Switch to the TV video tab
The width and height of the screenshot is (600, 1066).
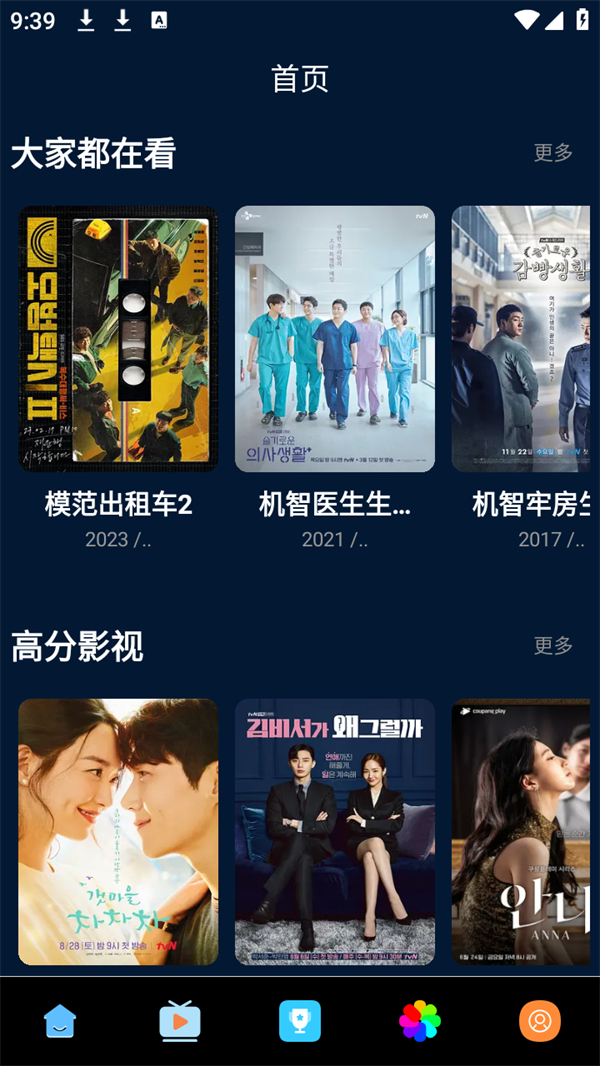click(x=180, y=1021)
